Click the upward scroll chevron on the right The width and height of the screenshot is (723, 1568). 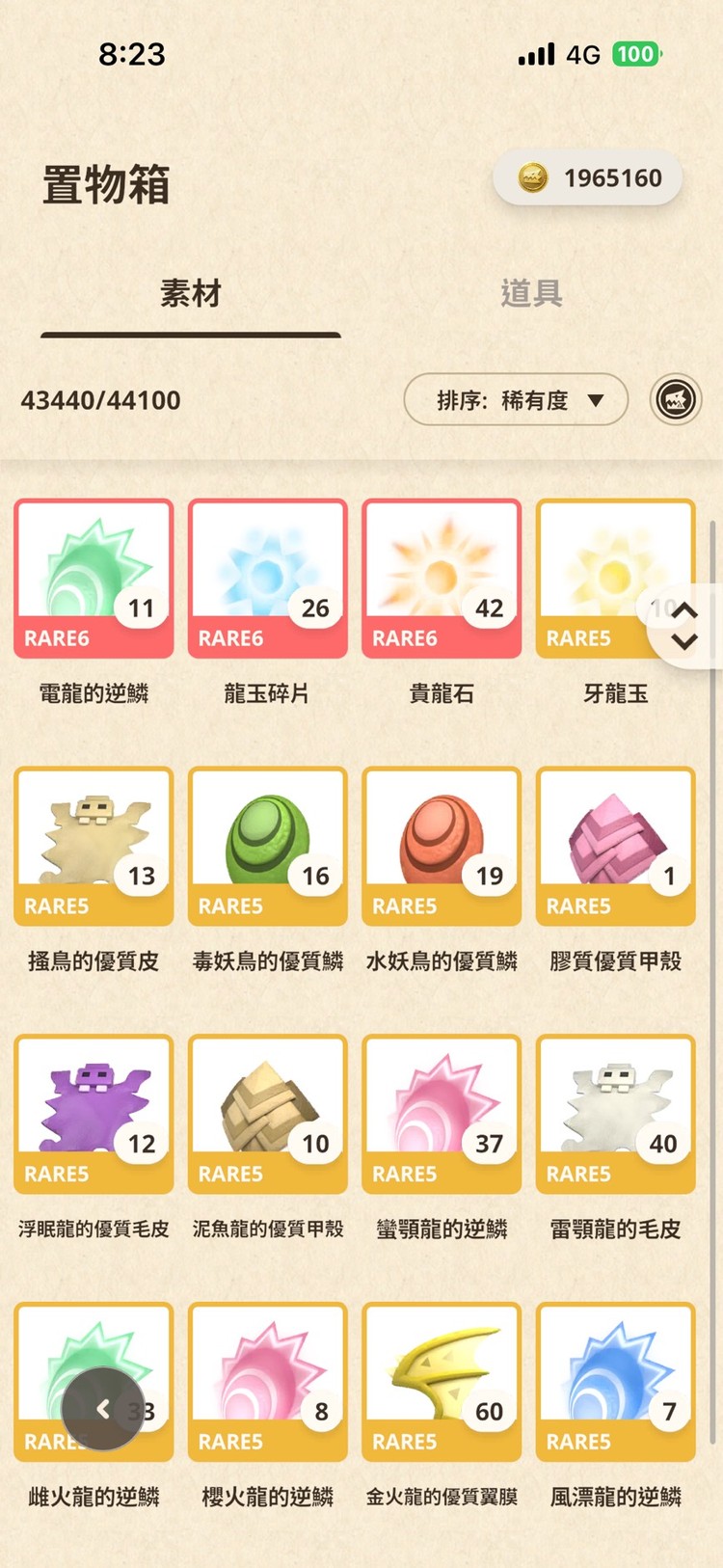[x=683, y=608]
